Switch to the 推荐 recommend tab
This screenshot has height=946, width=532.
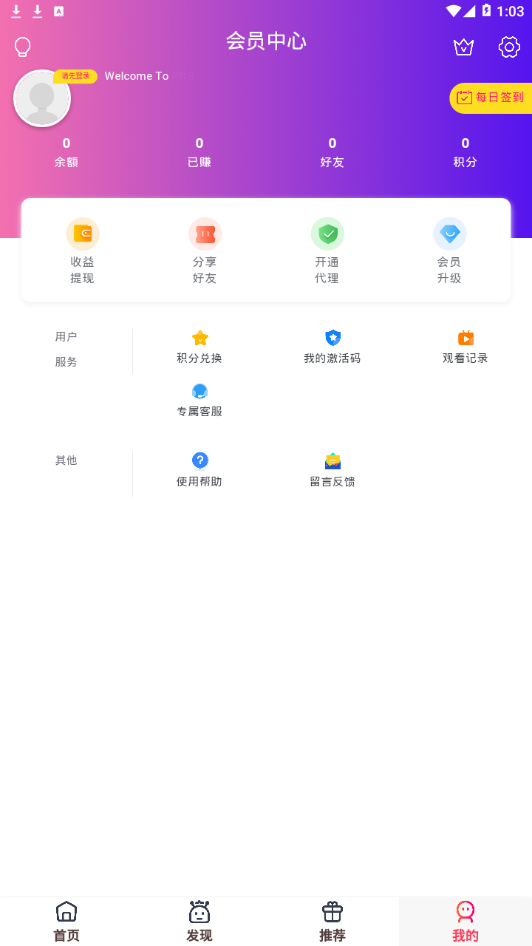coord(332,921)
